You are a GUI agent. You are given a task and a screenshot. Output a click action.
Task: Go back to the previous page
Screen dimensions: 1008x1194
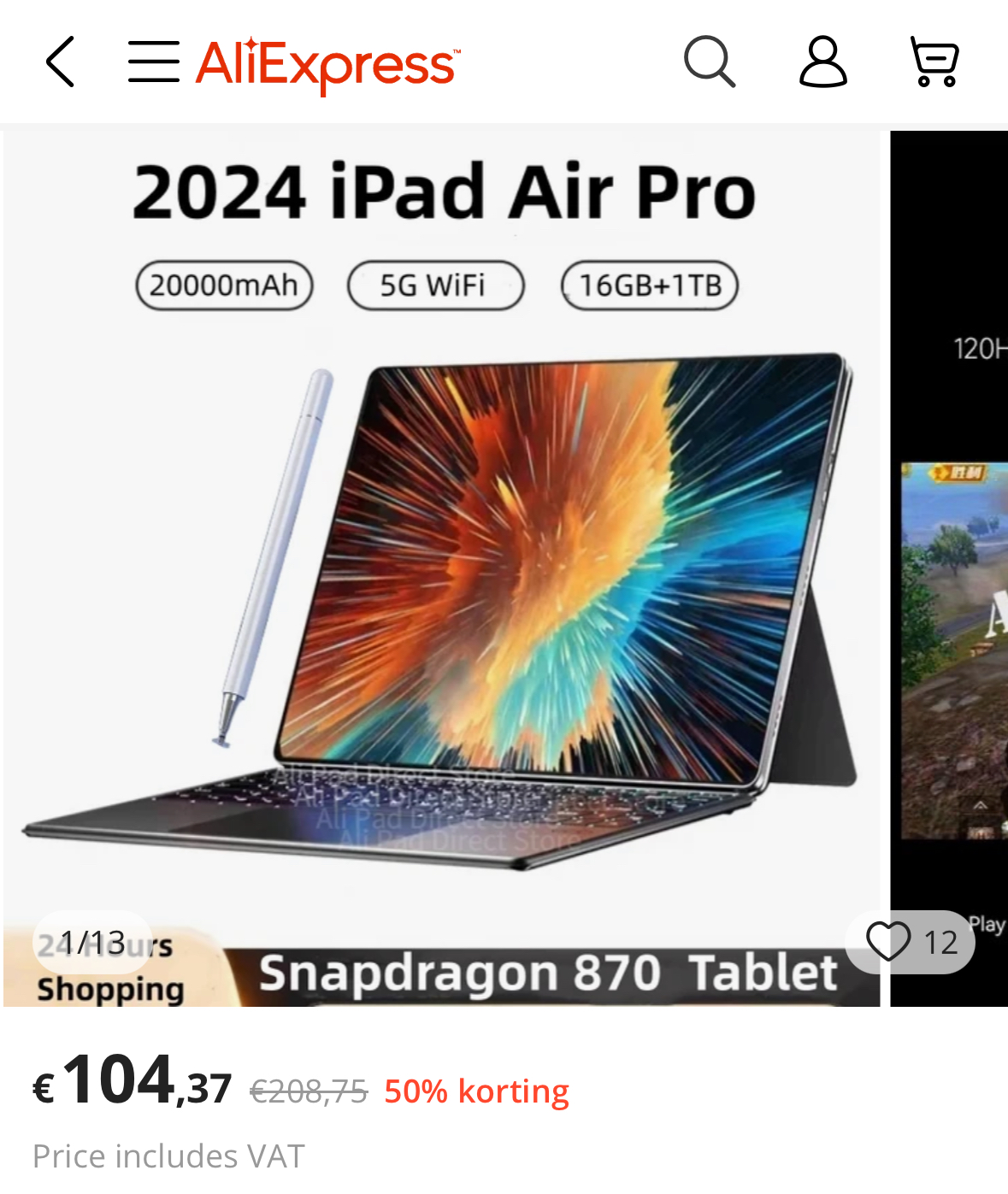60,62
